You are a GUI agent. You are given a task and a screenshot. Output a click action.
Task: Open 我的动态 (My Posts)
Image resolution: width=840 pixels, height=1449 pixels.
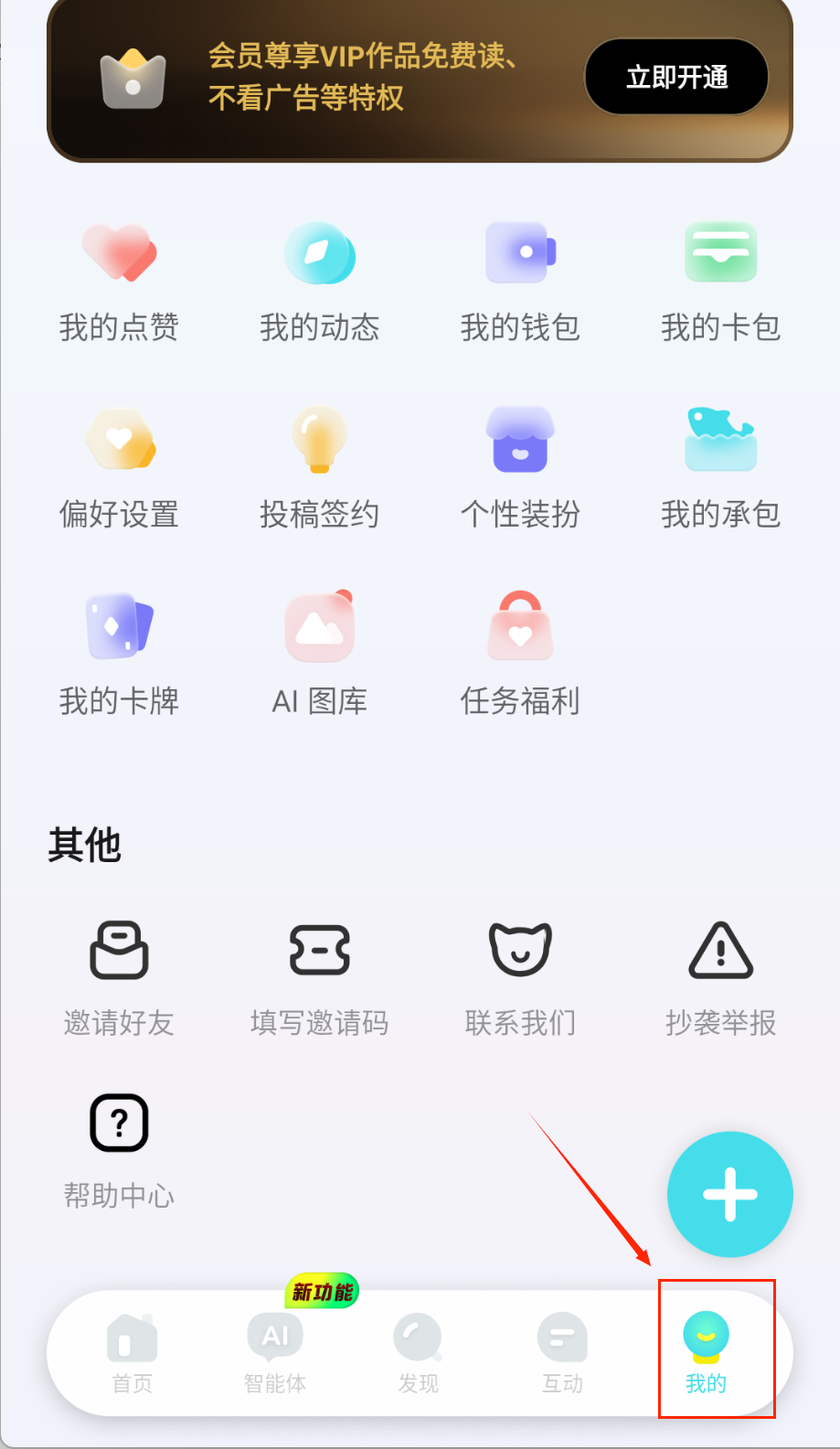[319, 283]
